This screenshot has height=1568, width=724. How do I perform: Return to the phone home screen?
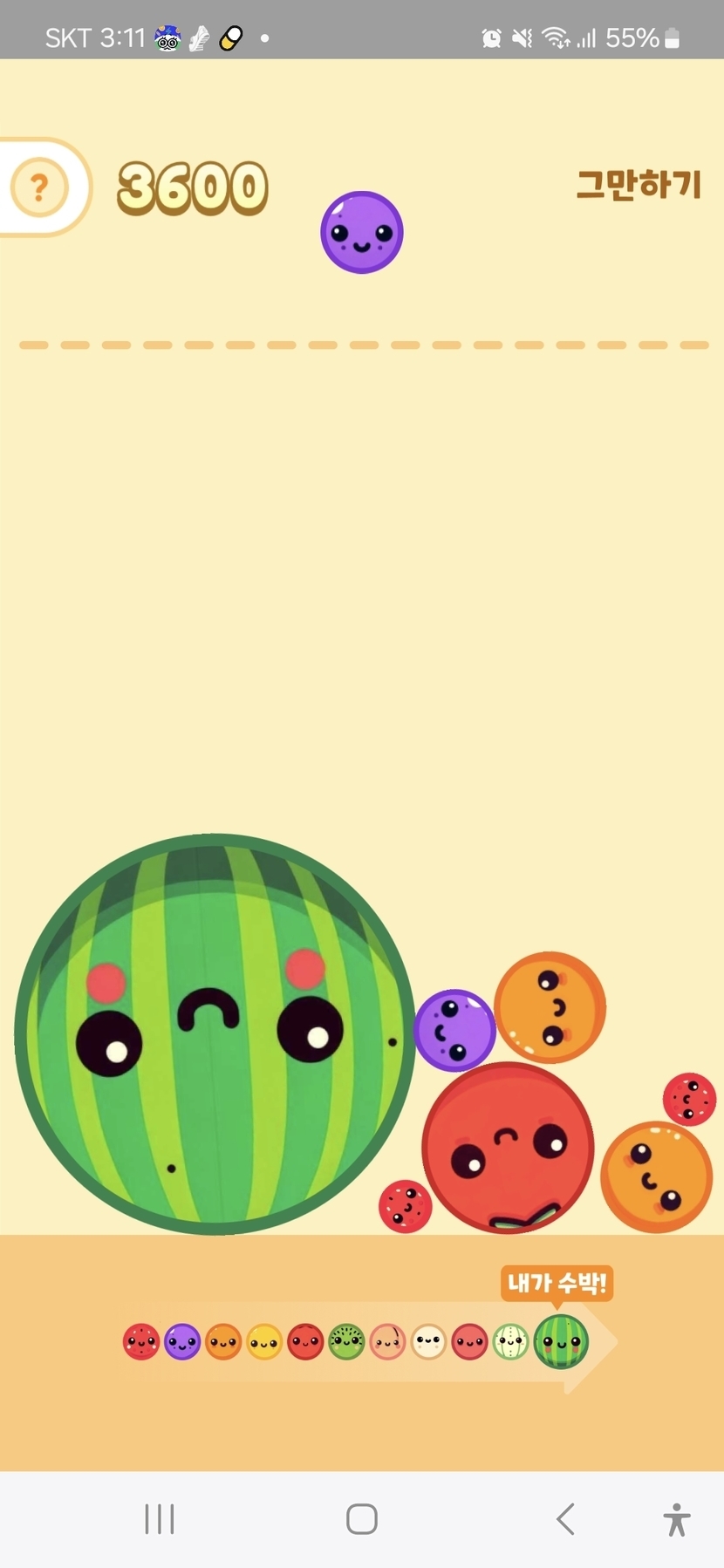coord(361,1518)
